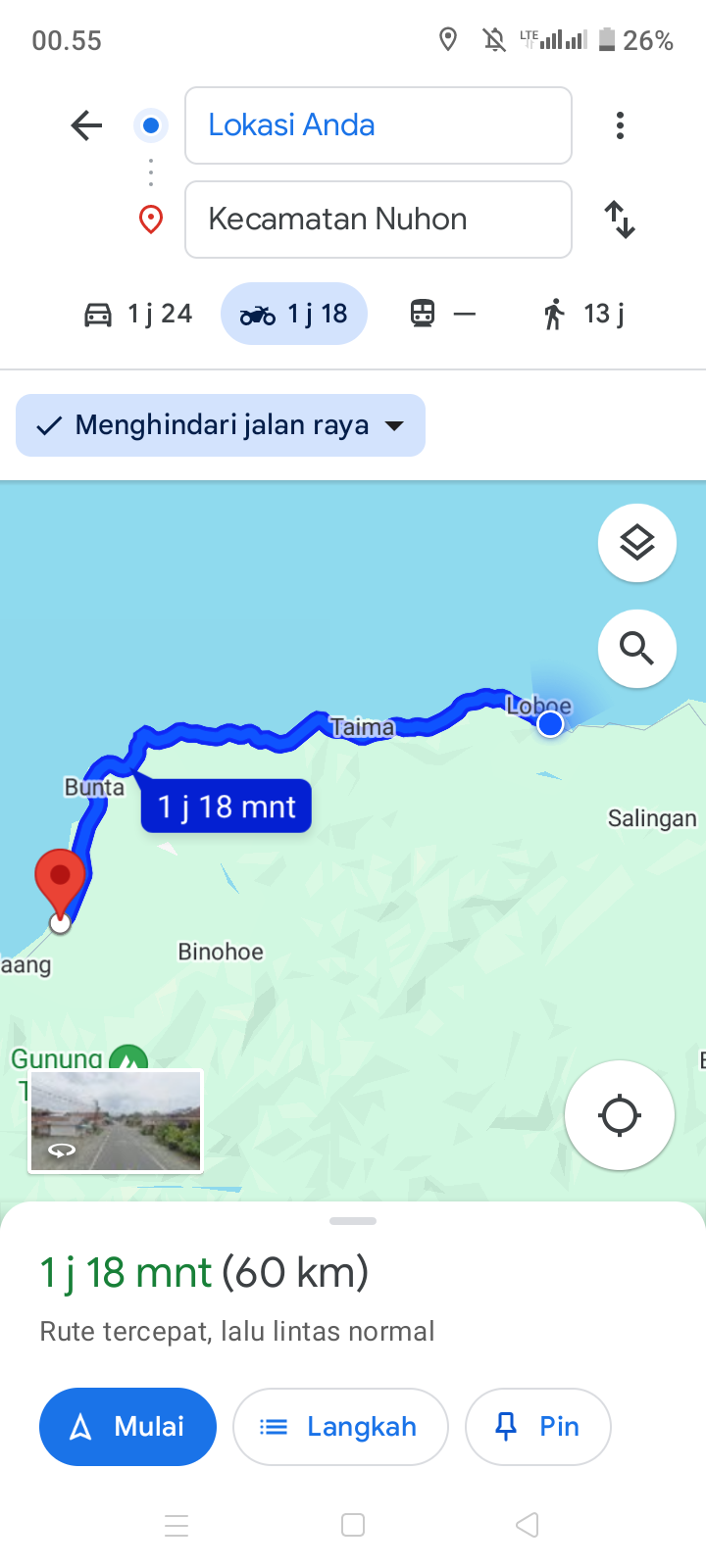Start navigation with Mulai
706x1568 pixels.
(127, 1427)
